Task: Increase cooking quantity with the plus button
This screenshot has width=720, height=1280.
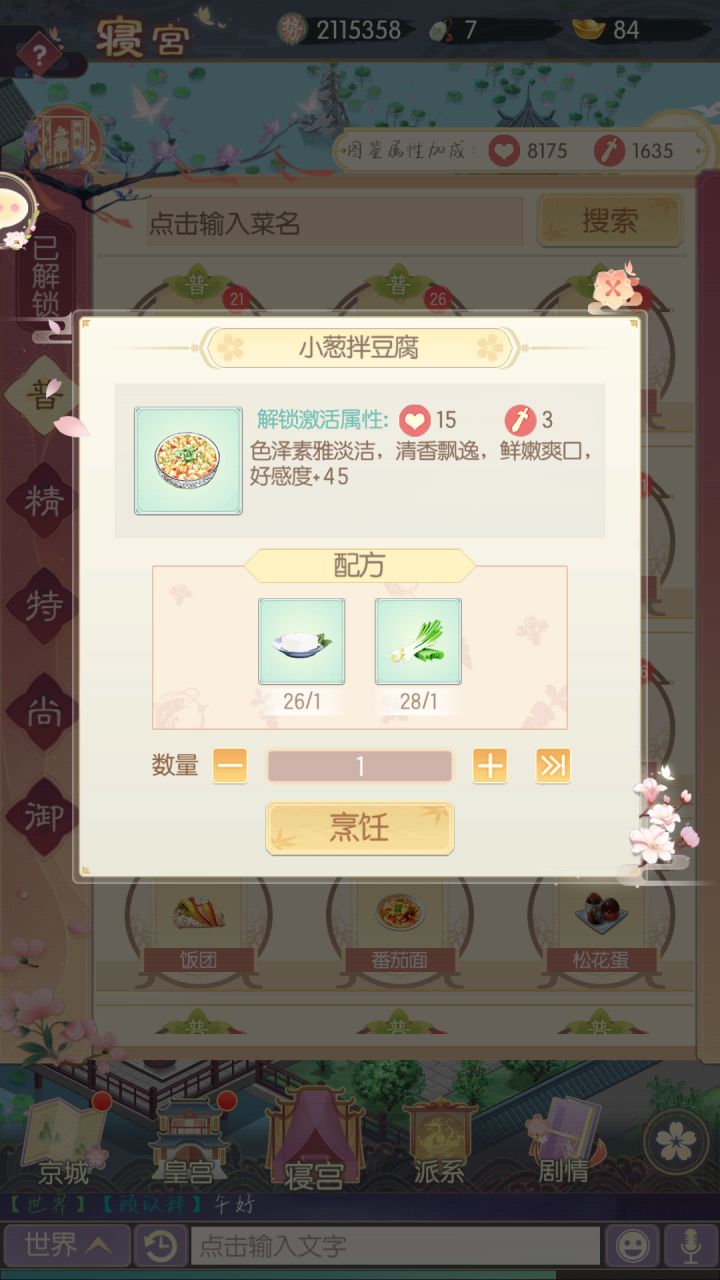Action: 489,765
